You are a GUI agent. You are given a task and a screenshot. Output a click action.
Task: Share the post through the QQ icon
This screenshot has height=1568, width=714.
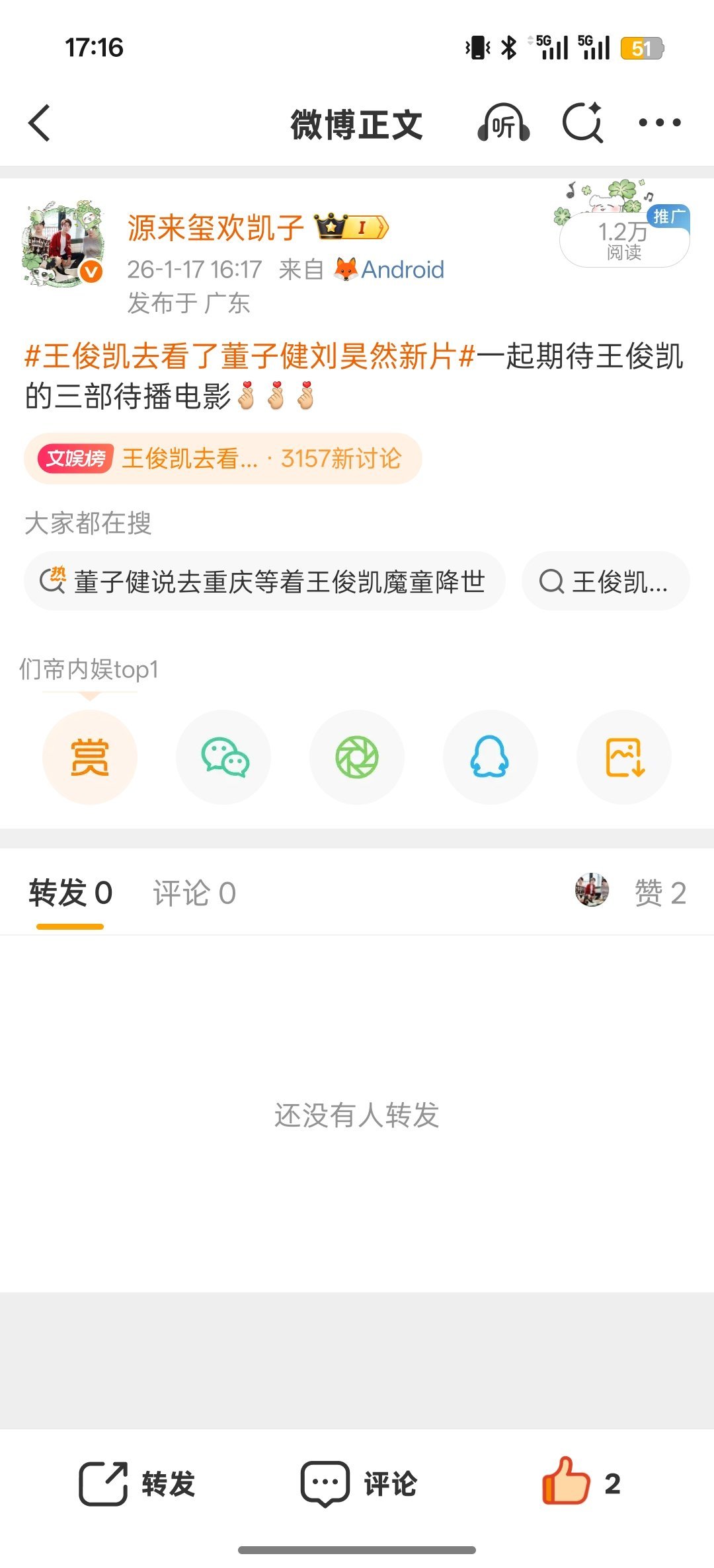click(491, 758)
